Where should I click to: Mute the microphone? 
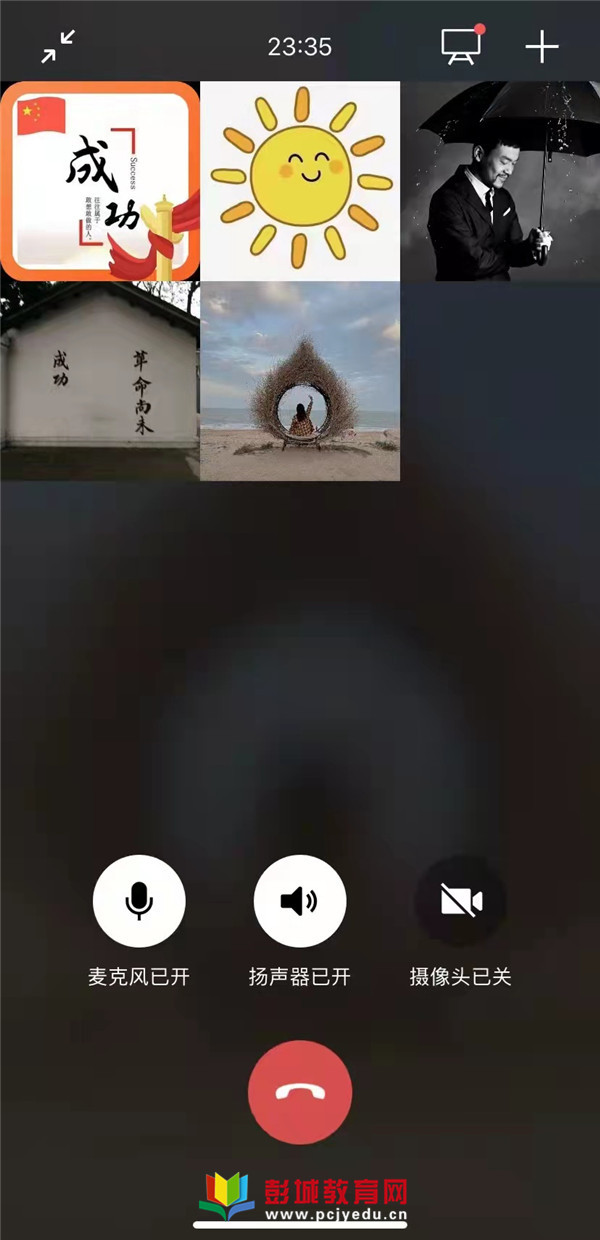pos(139,901)
